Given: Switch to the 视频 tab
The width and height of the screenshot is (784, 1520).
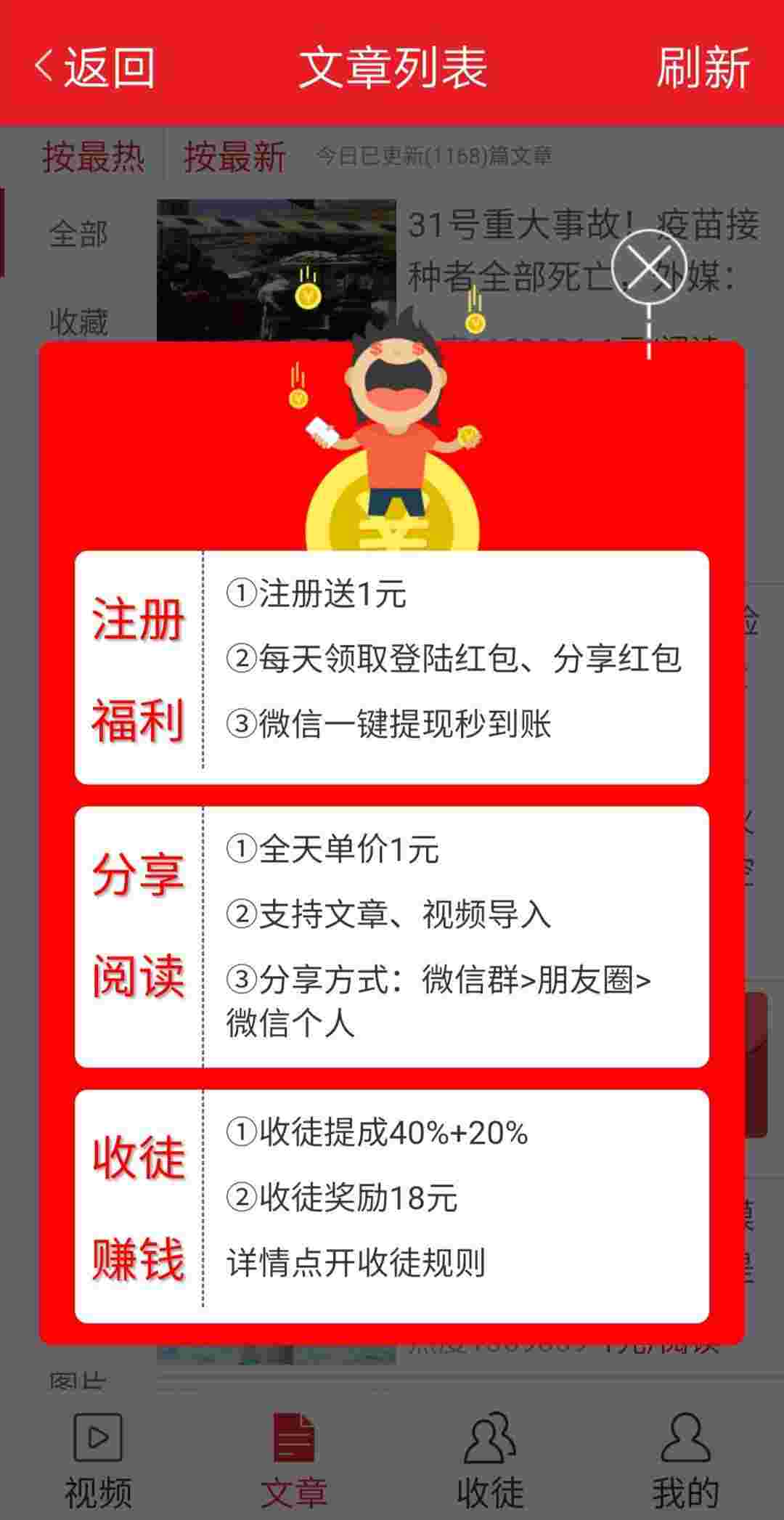Looking at the screenshot, I should [x=99, y=1460].
